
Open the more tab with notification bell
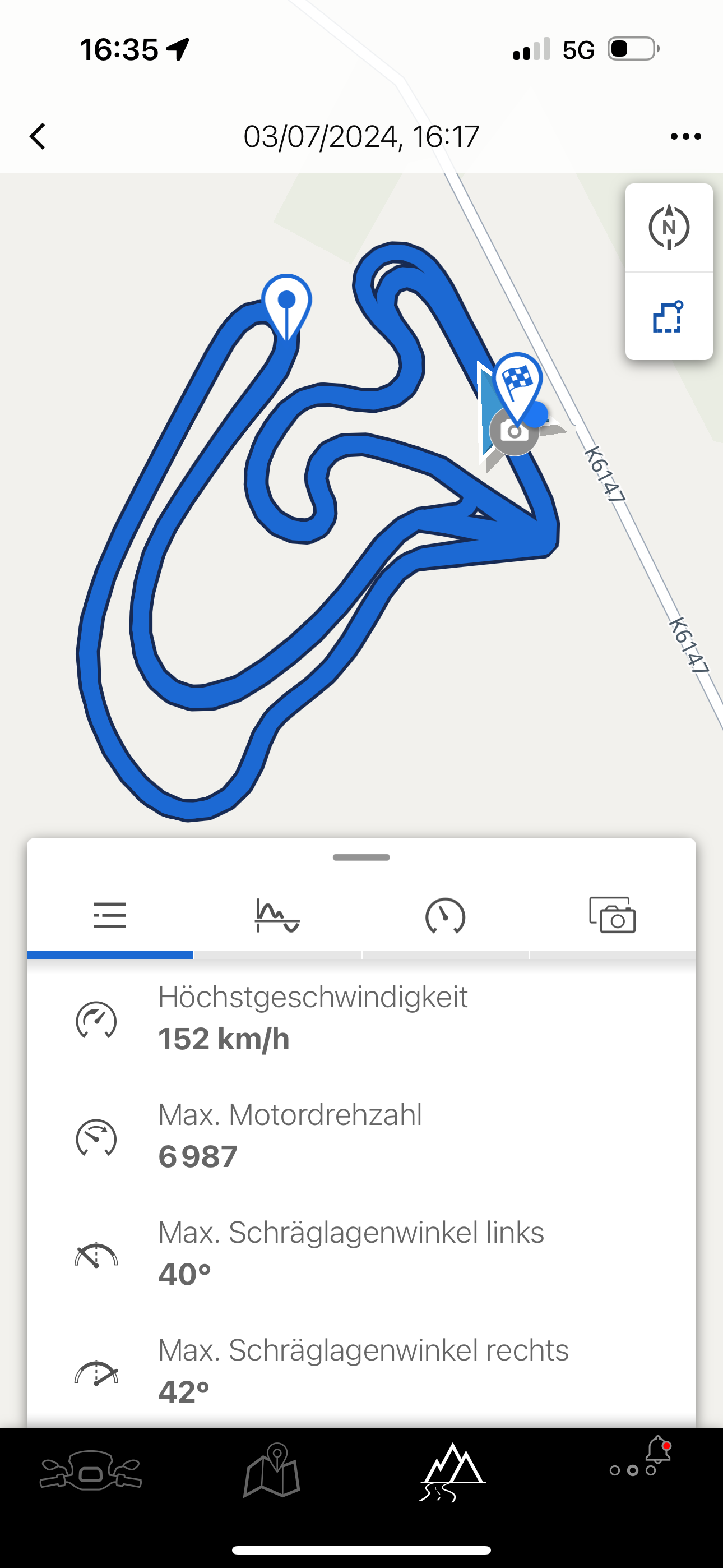coord(640,1463)
